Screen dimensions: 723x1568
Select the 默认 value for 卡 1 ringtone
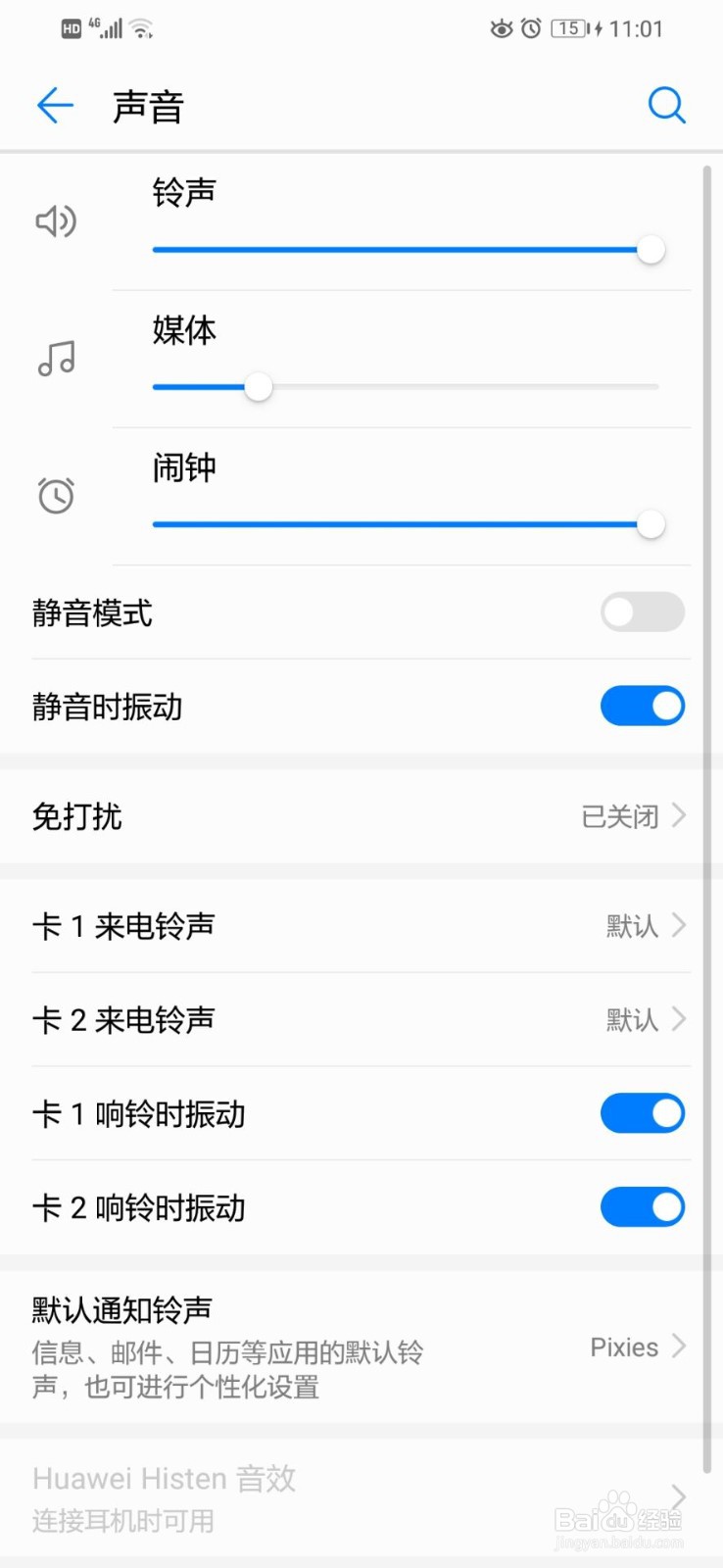(x=630, y=925)
